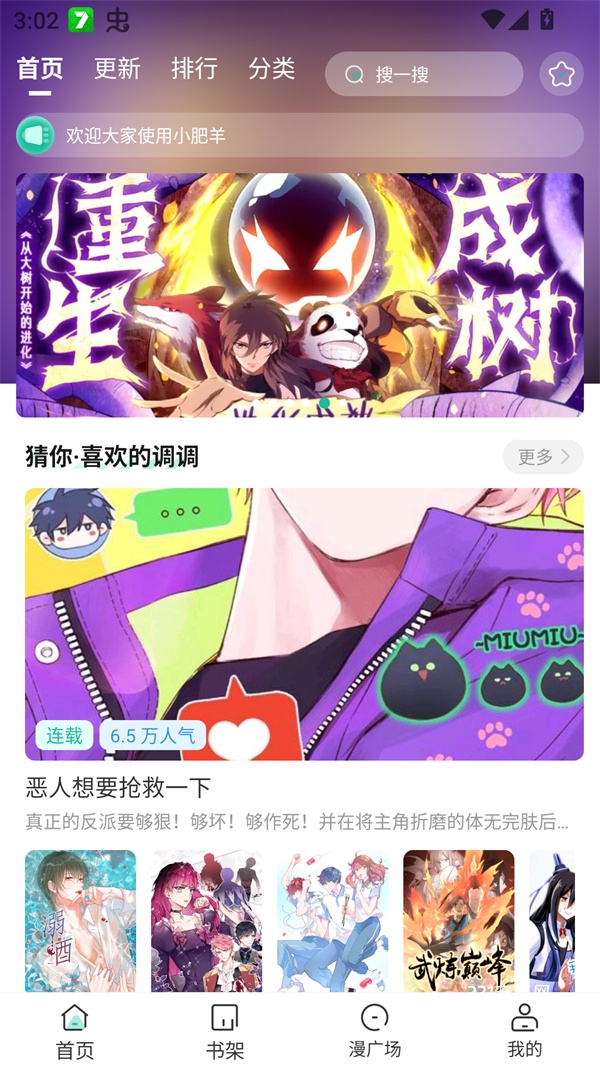Select the 首页 bottom tab
Screen dimensions: 600x1066
point(75,1031)
